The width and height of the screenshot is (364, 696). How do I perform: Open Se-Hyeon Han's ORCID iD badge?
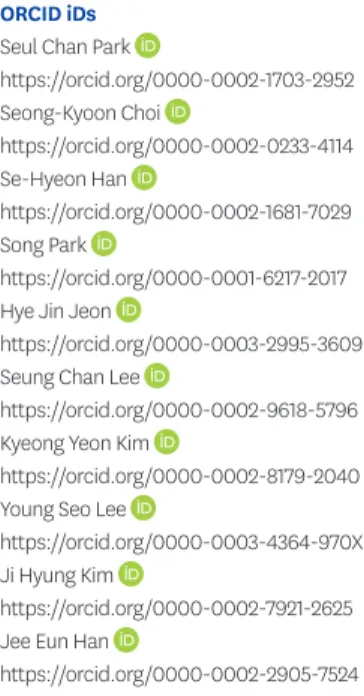[144, 178]
